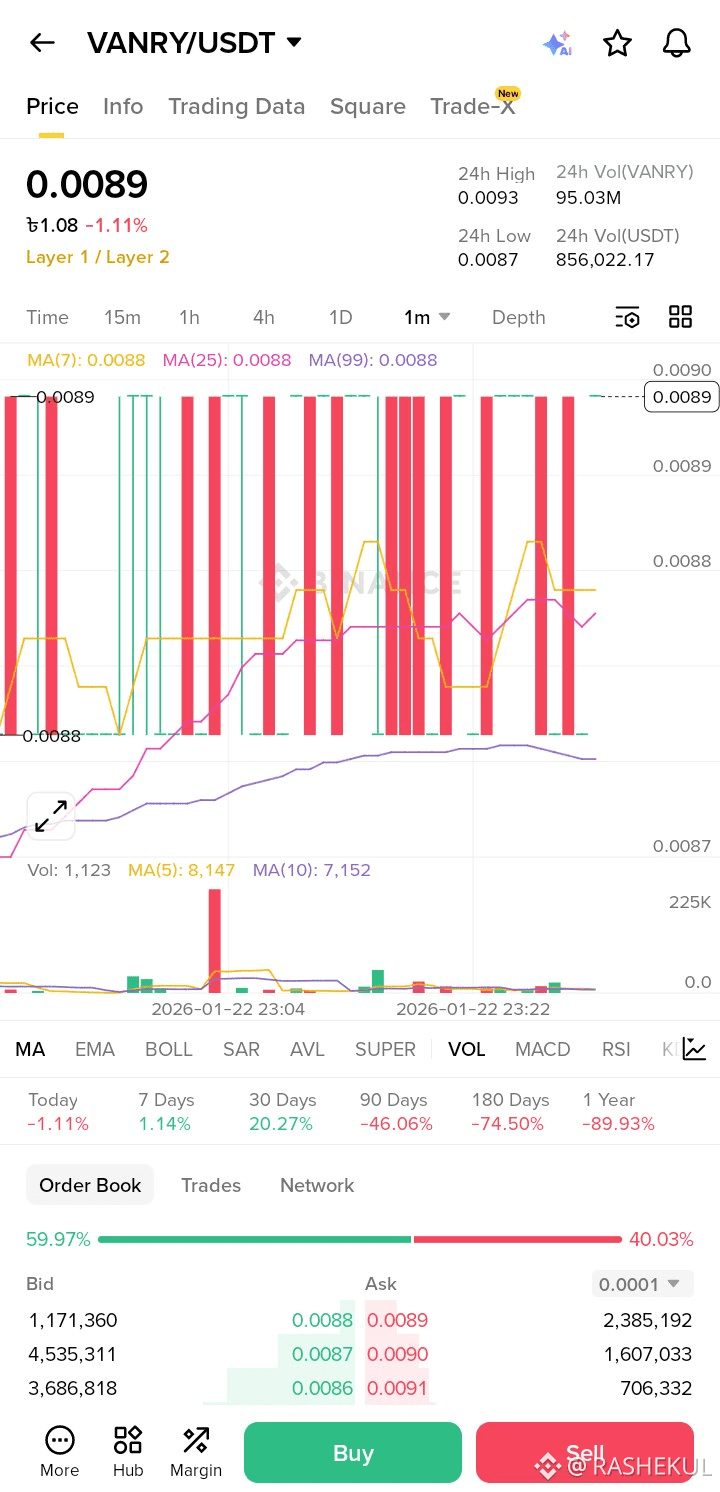Expand the 1m interval dropdown
Screen dimensions: 720x1492
click(x=427, y=318)
